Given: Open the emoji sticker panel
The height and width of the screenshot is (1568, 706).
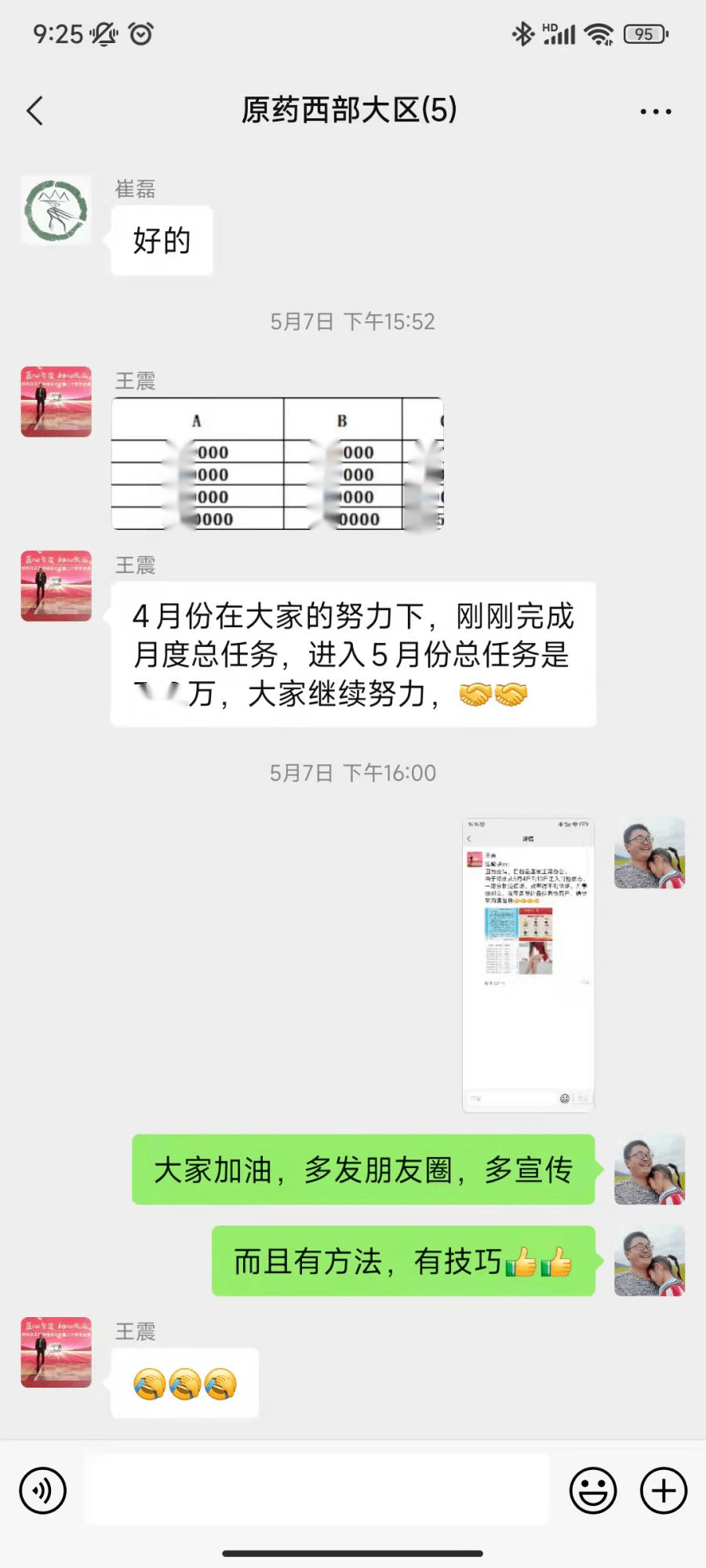Looking at the screenshot, I should [x=593, y=1490].
